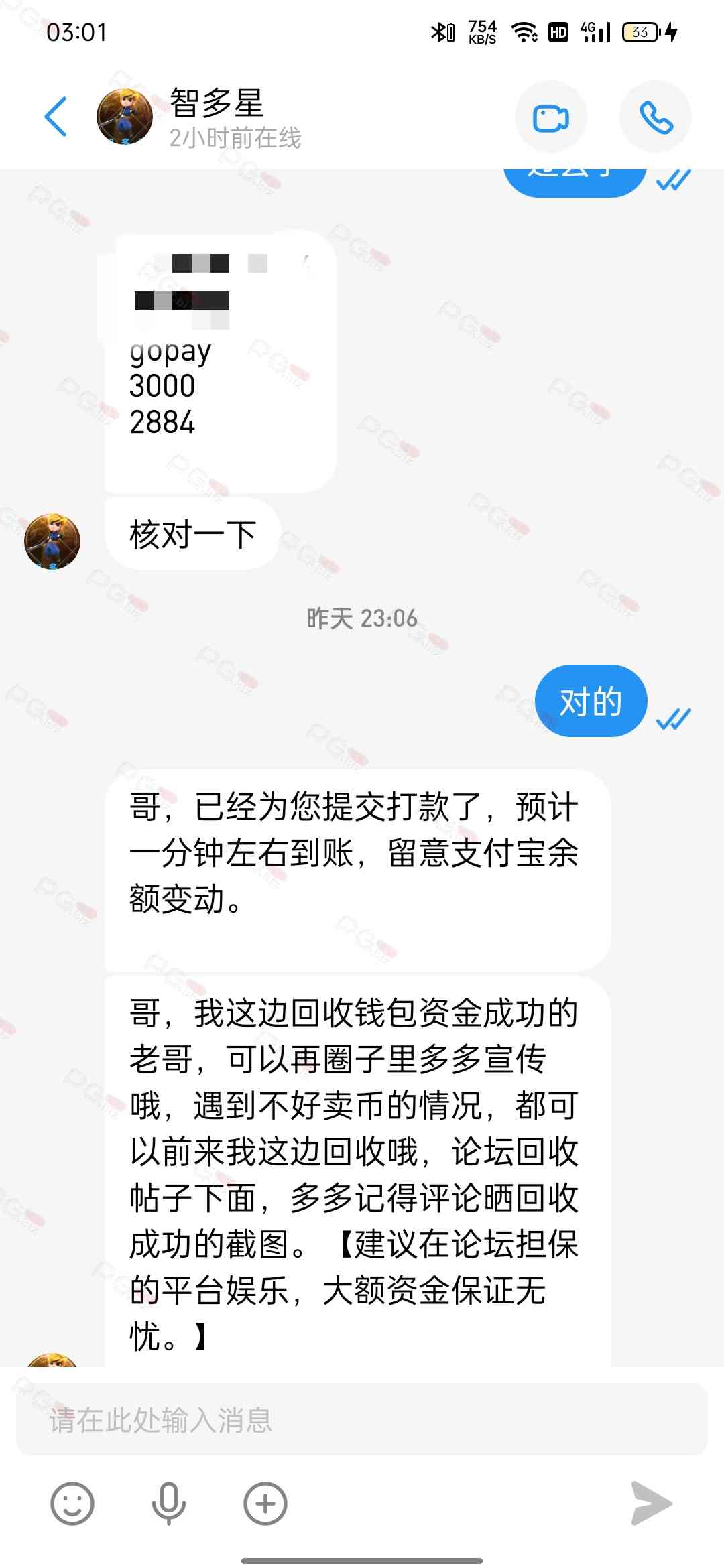The image size is (724, 1568).
Task: Tap the microphone to record voice
Action: tap(168, 1503)
